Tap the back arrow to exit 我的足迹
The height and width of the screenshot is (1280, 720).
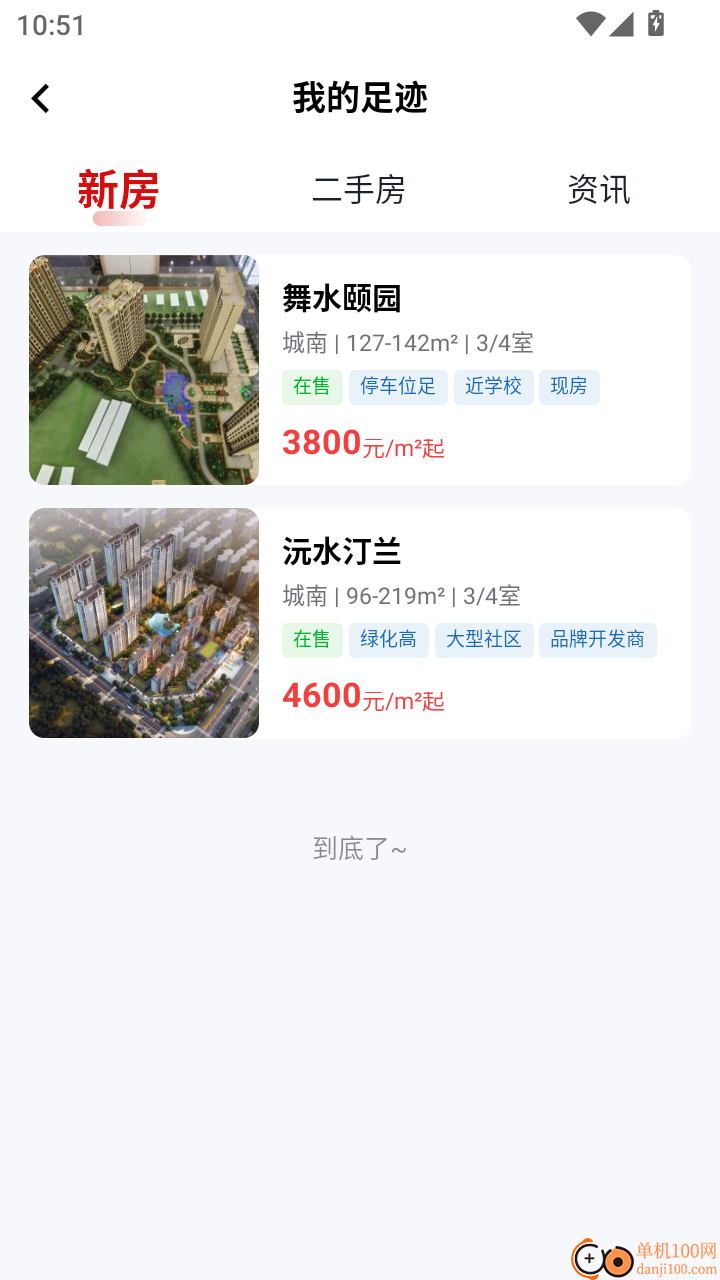click(x=40, y=98)
